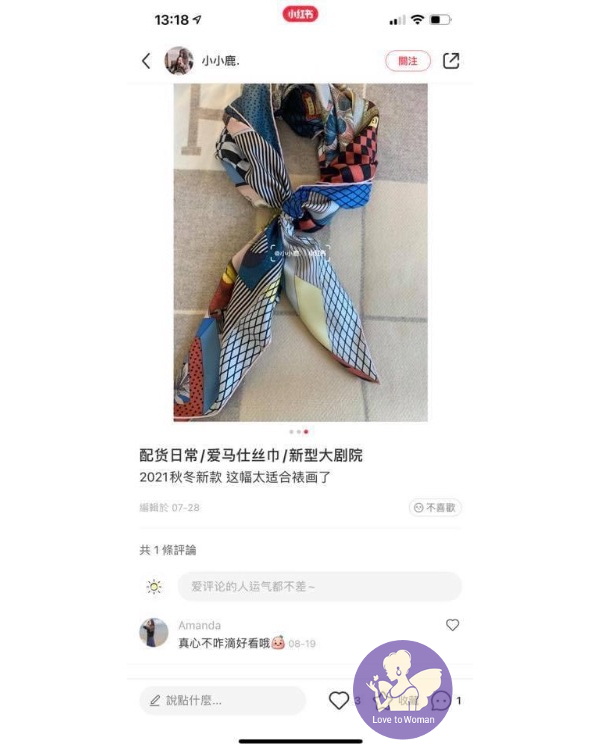
Task: Tap the 說點什麼 input box
Action: tap(222, 701)
